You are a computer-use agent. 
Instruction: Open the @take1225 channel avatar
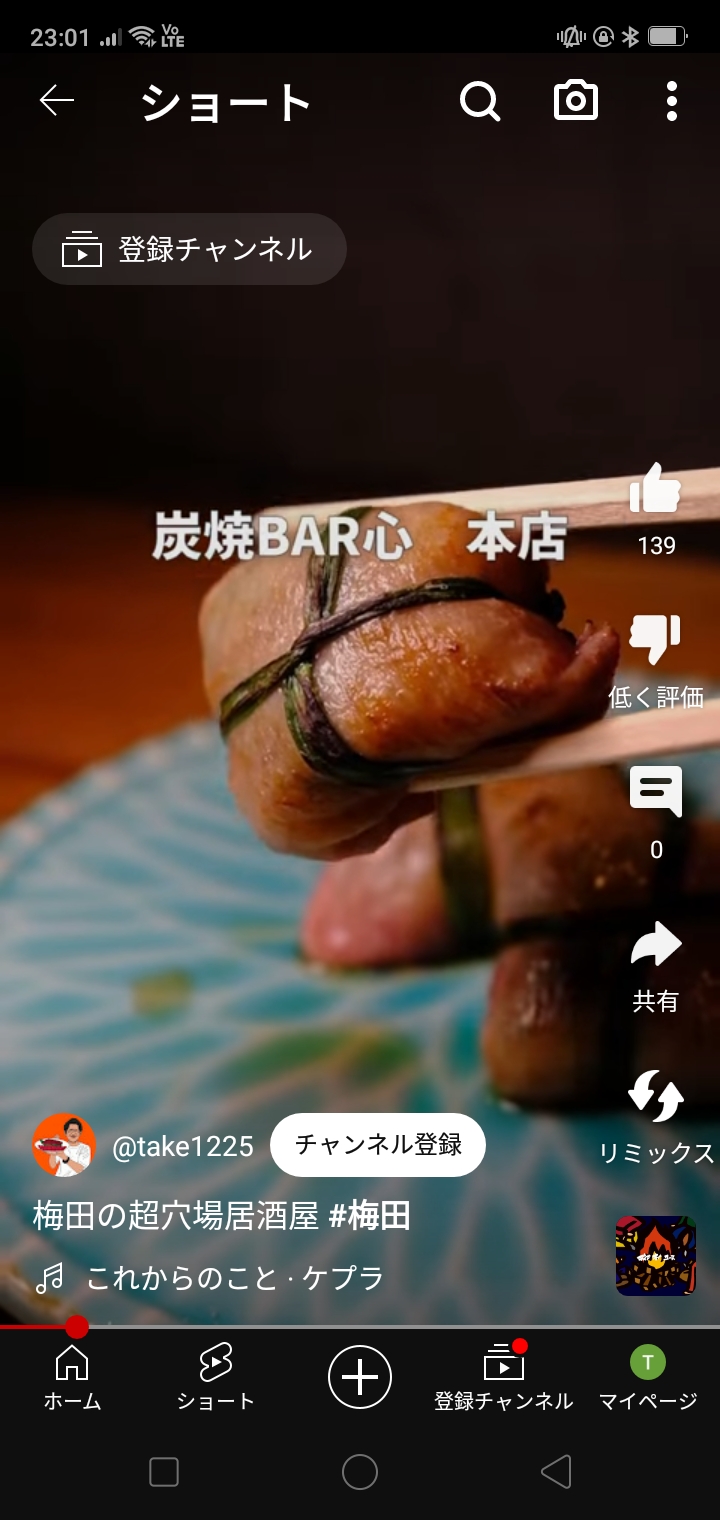(x=64, y=1145)
